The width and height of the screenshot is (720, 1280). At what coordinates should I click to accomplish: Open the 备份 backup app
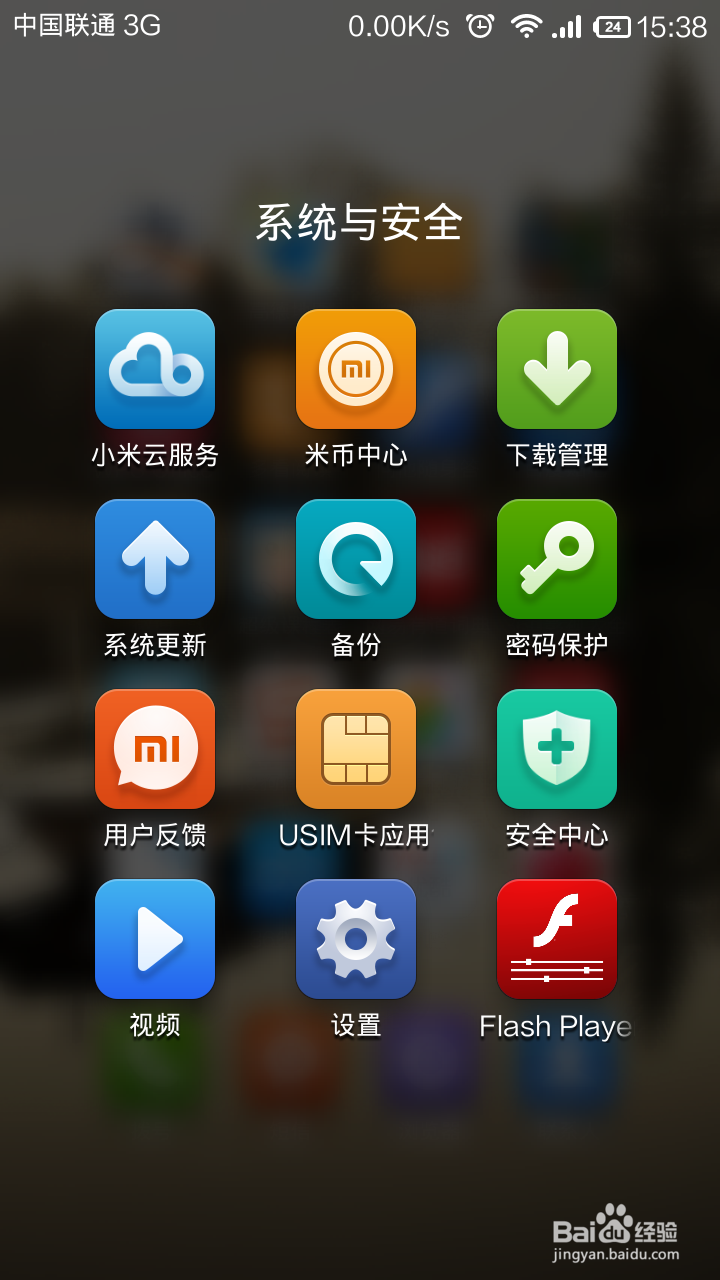[x=356, y=559]
